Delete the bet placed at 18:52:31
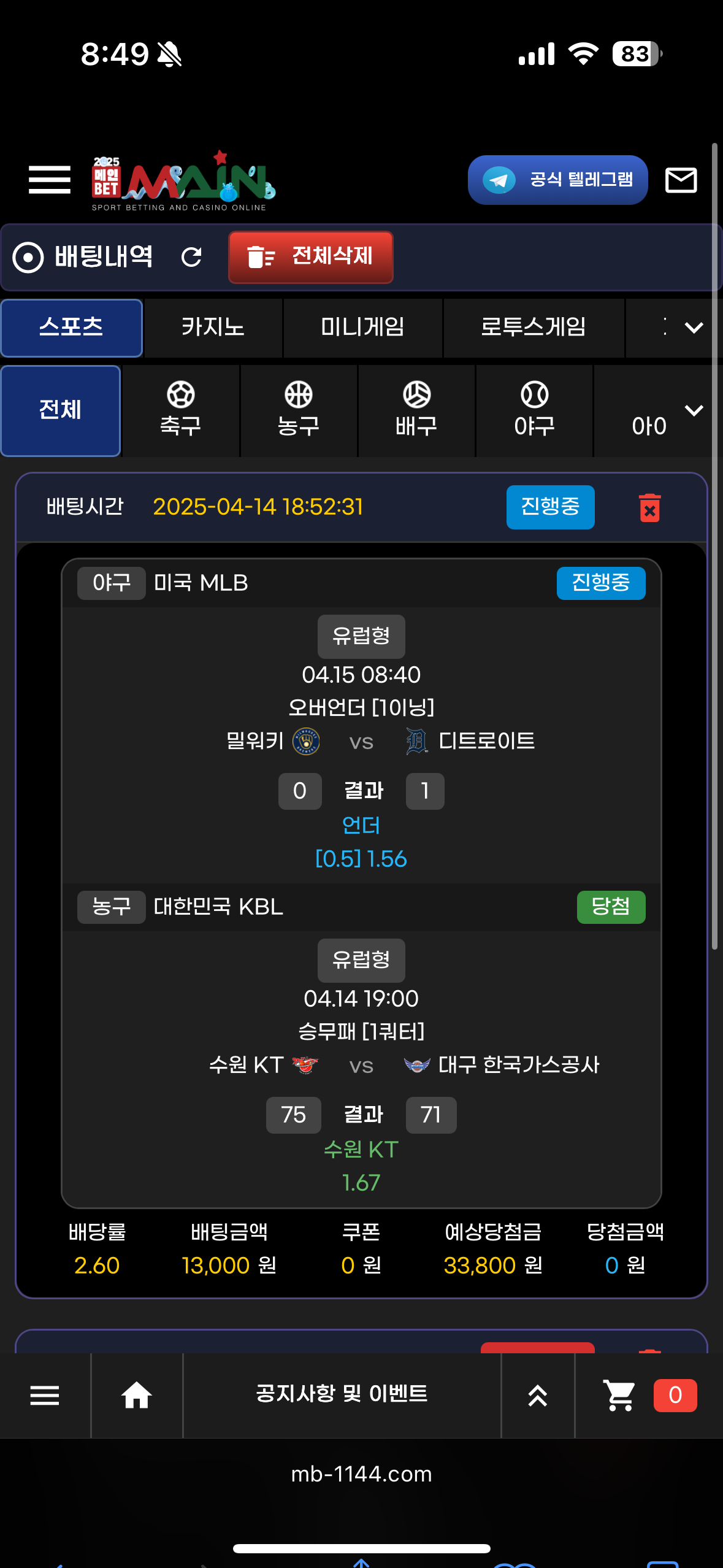This screenshot has width=723, height=1568. [649, 508]
